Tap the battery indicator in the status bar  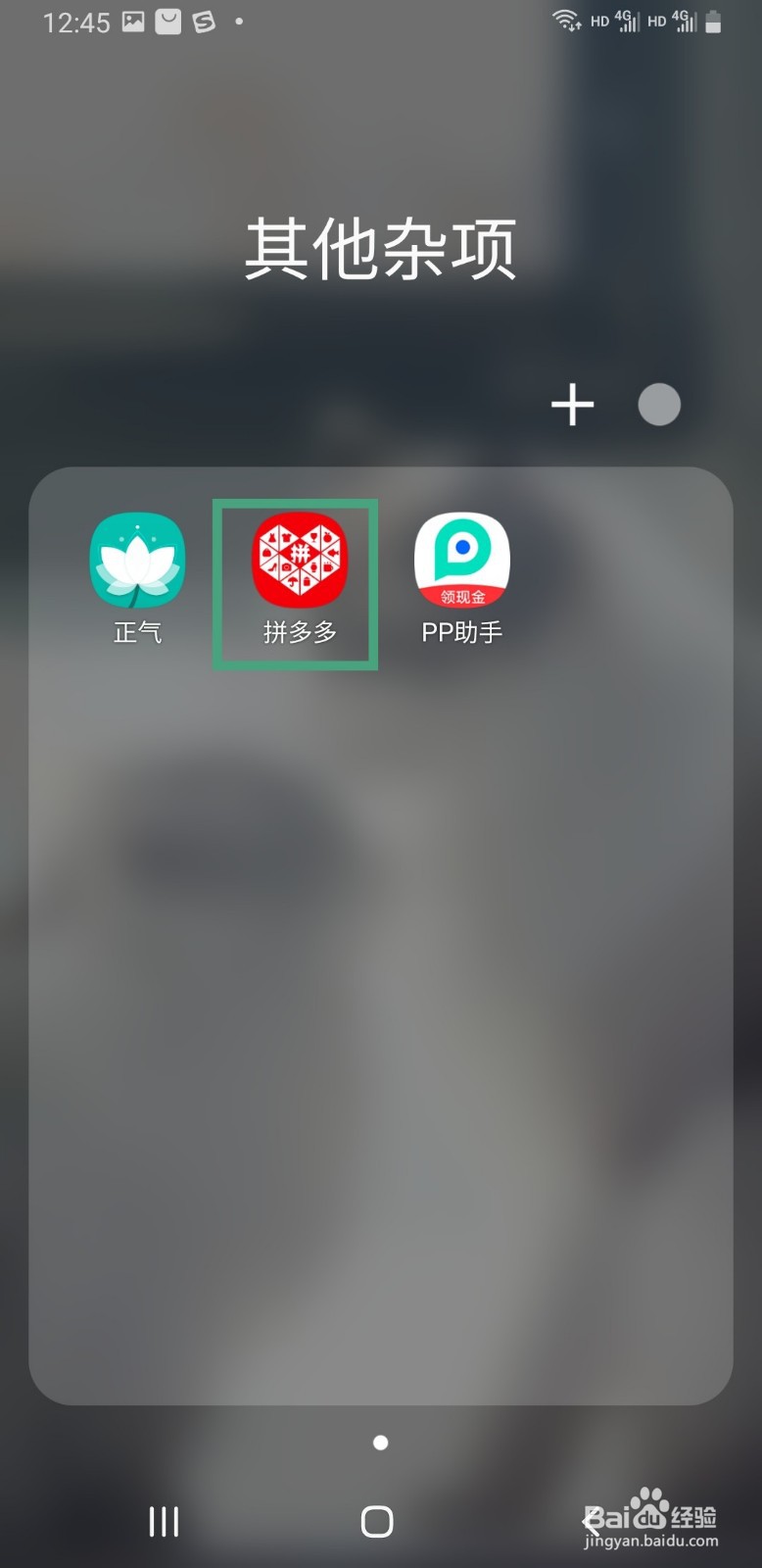(x=714, y=22)
